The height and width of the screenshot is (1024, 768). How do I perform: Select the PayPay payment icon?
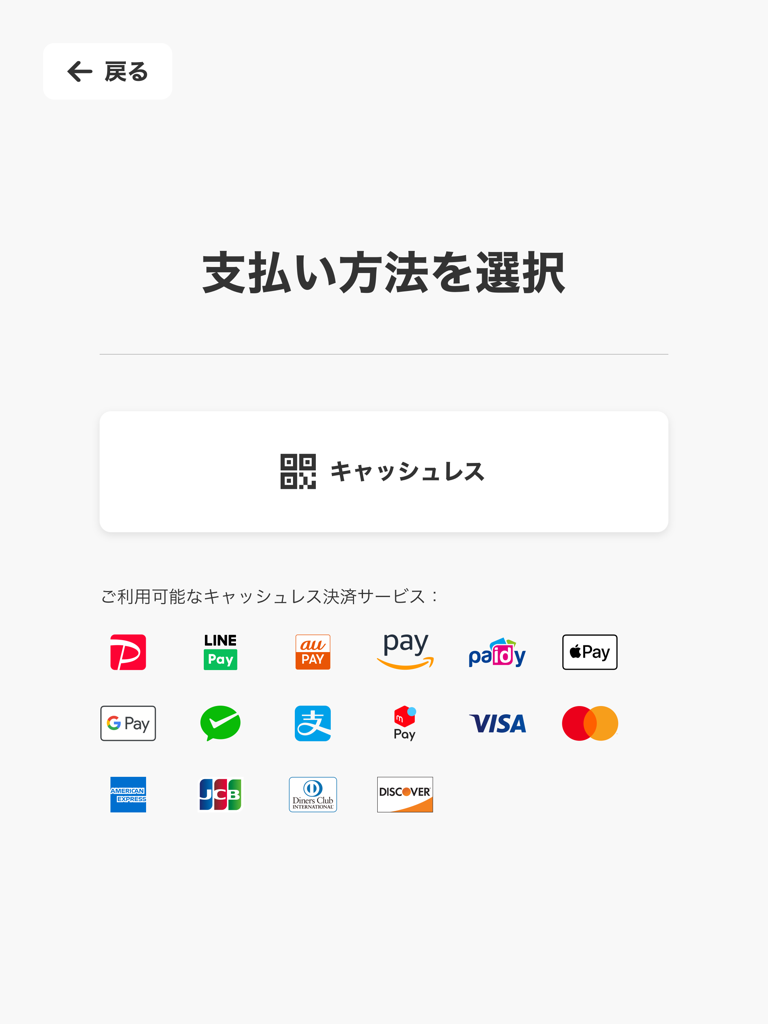coord(127,652)
